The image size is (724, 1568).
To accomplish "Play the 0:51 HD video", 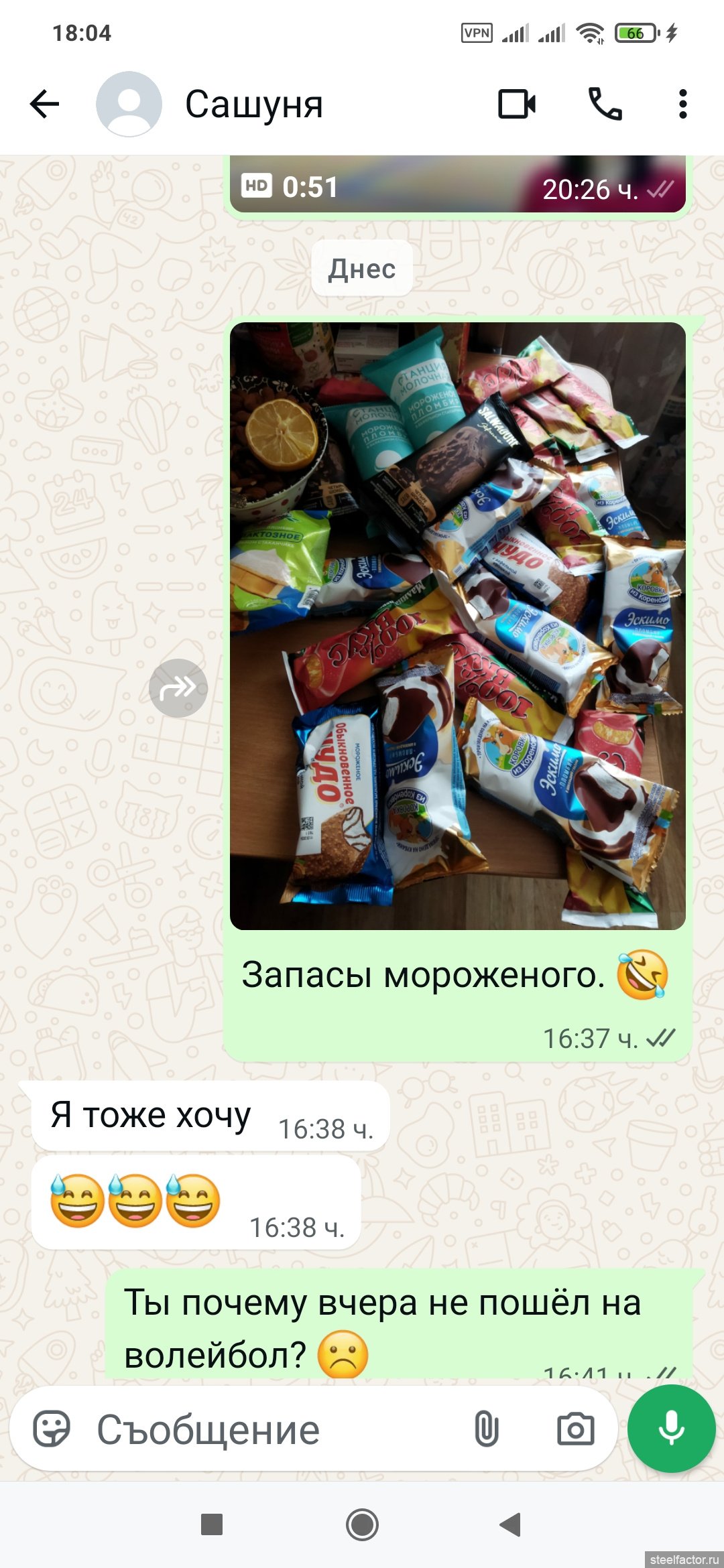I will [457, 185].
